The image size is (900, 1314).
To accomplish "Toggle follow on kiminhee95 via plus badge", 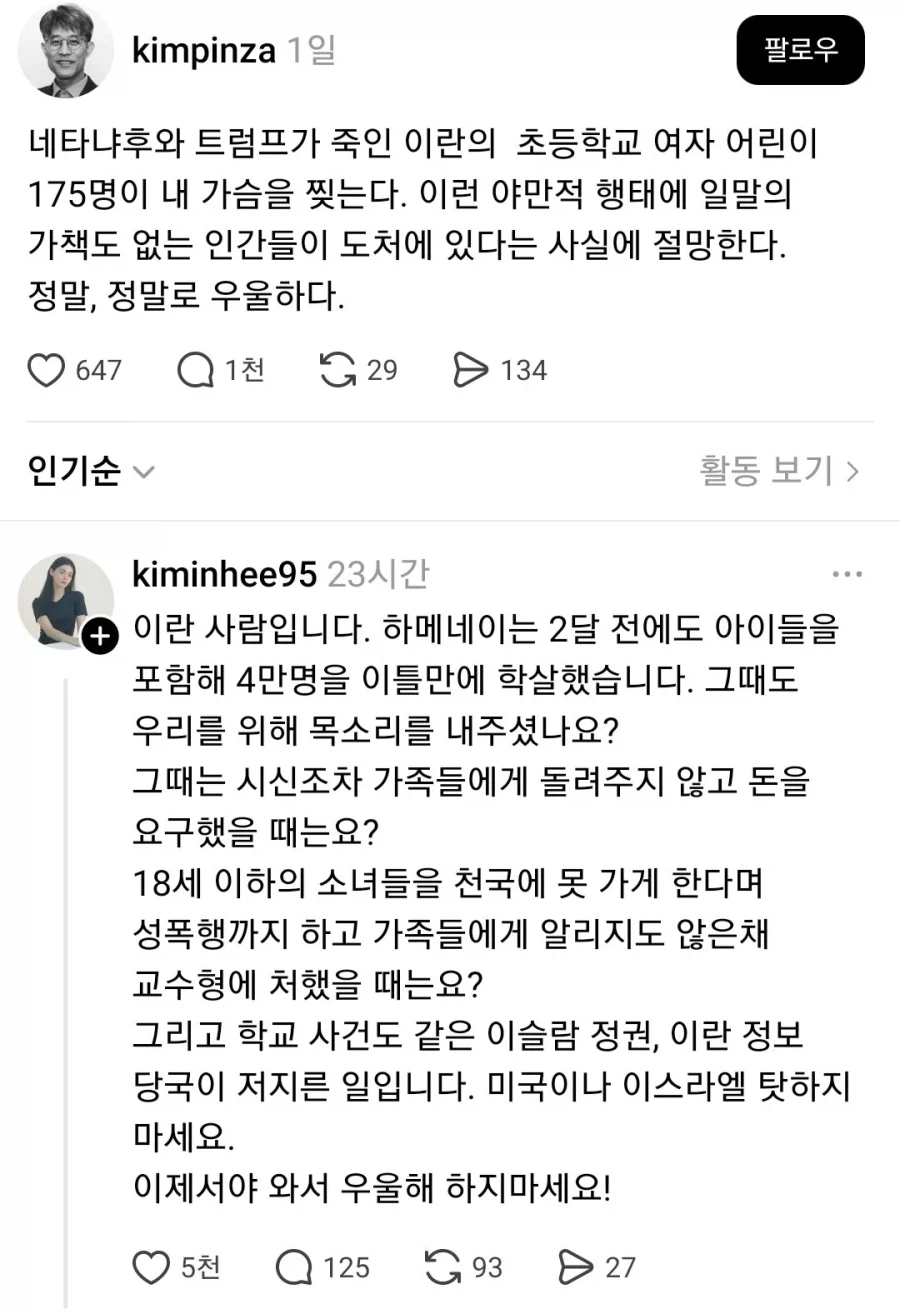I will pos(98,638).
